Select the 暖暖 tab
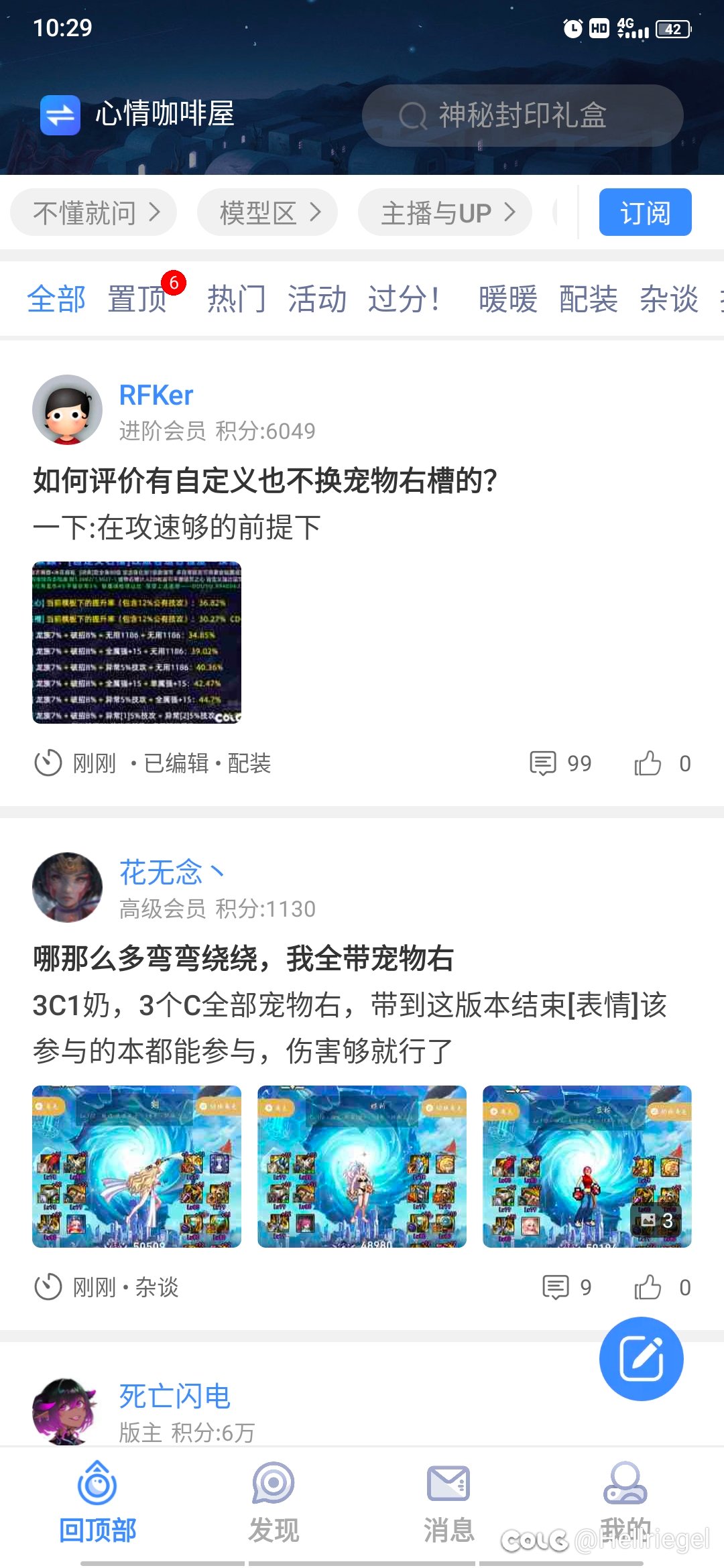 pyautogui.click(x=507, y=299)
